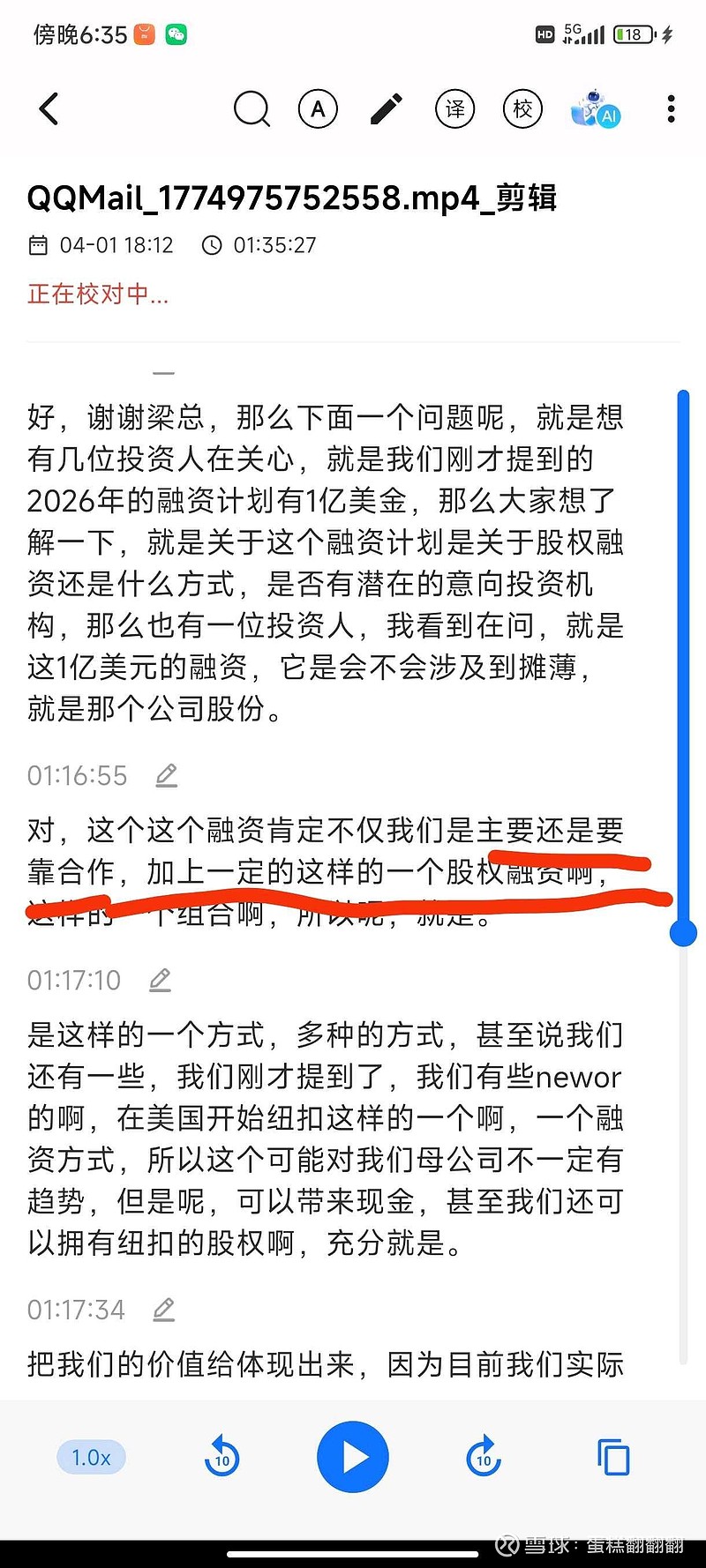Edit the 01:17:10 transcript segment
Screen dimensions: 706x1568
pyautogui.click(x=160, y=979)
